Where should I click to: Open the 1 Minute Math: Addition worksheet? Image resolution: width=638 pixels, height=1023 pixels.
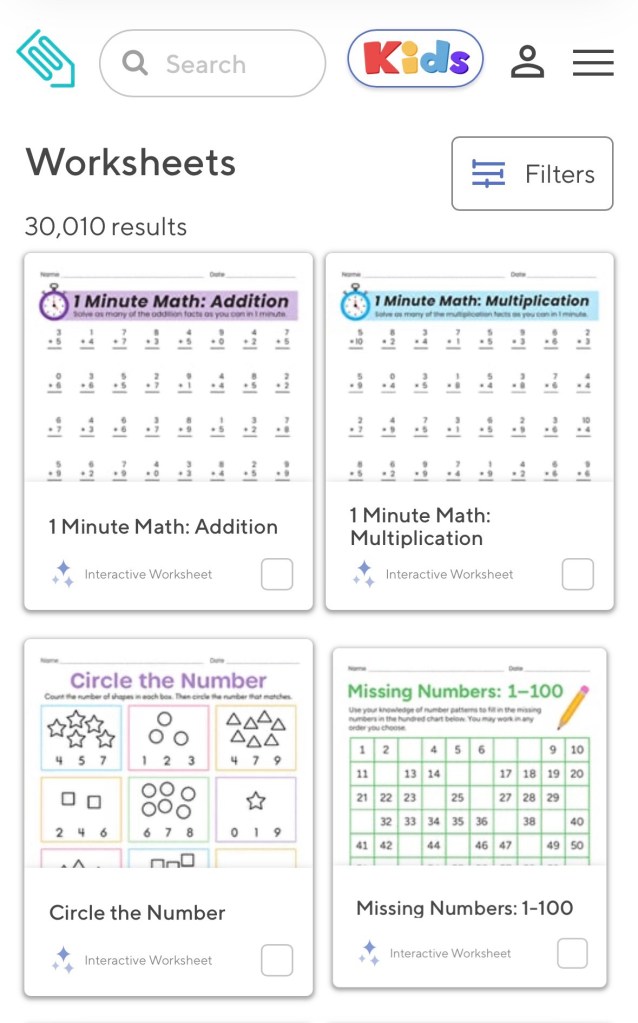168,431
